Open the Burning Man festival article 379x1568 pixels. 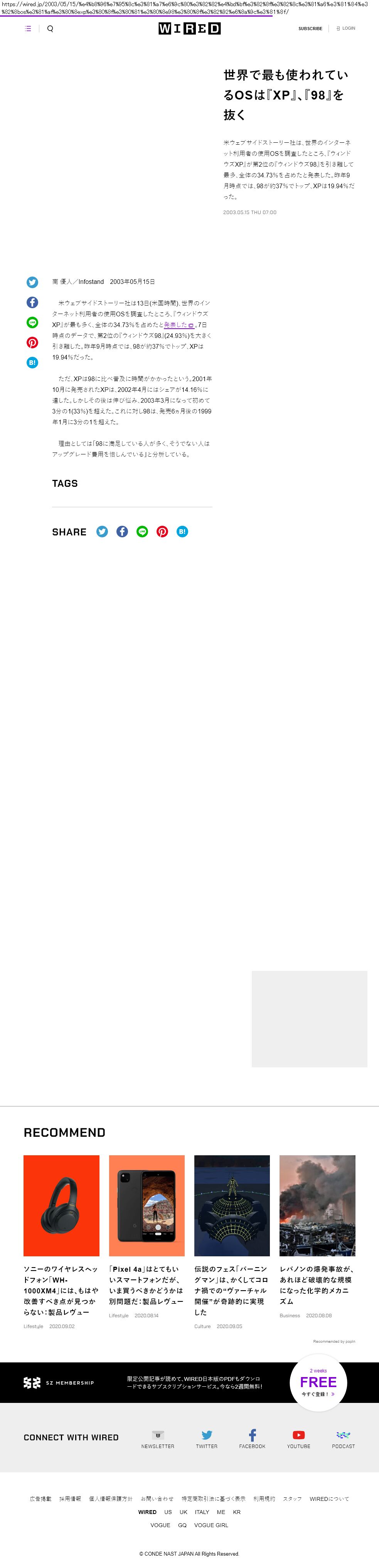click(231, 1206)
